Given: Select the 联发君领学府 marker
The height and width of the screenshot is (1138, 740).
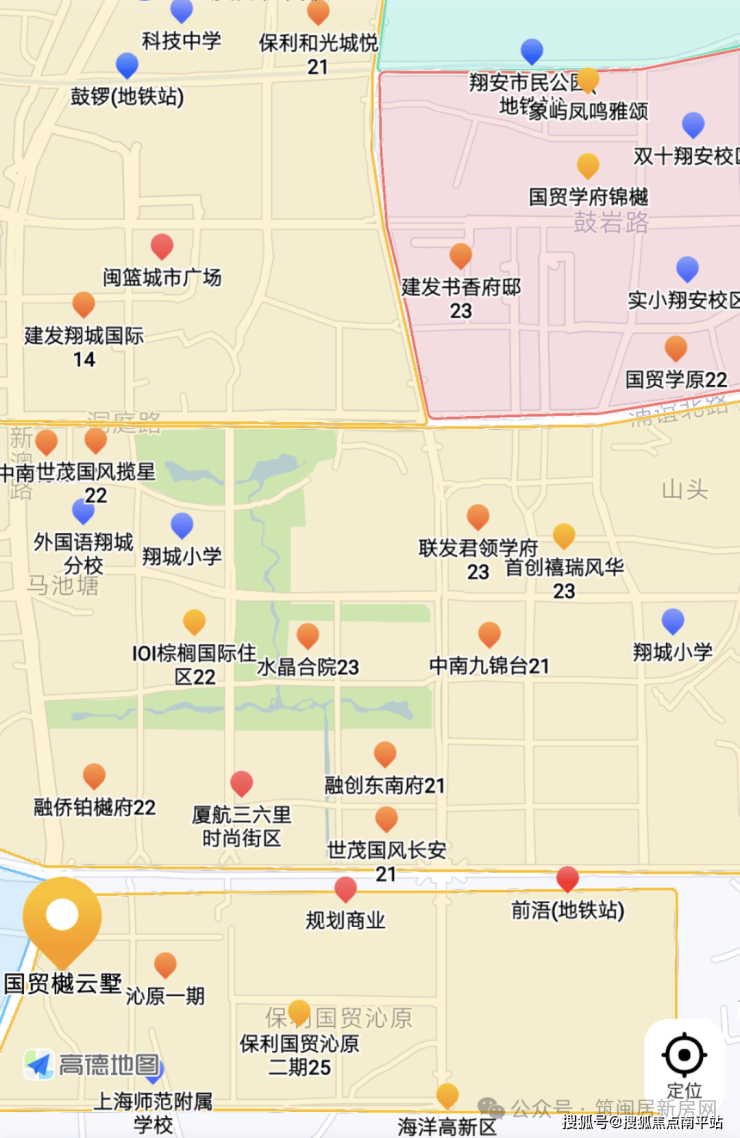Looking at the screenshot, I should click(478, 517).
